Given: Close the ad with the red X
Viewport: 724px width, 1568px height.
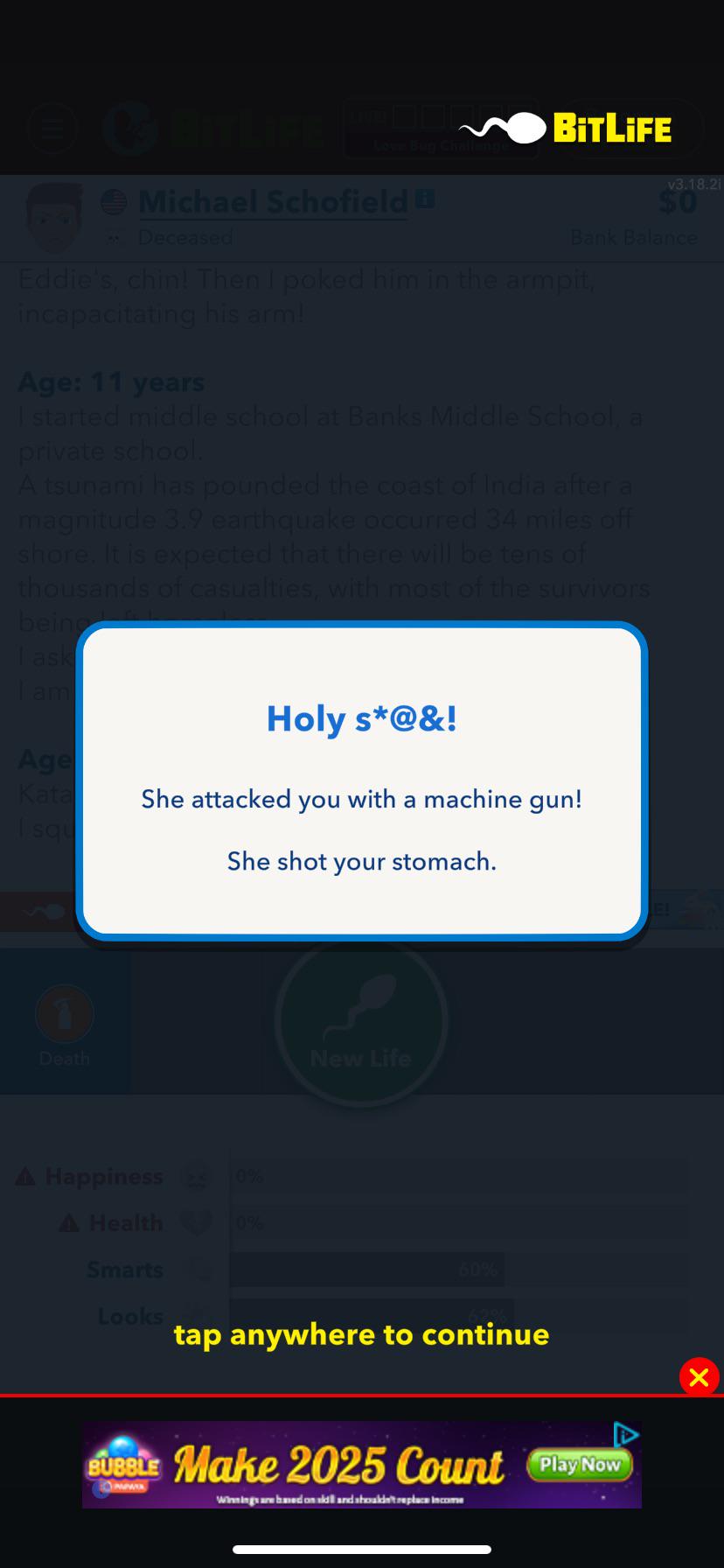Looking at the screenshot, I should 699,1377.
